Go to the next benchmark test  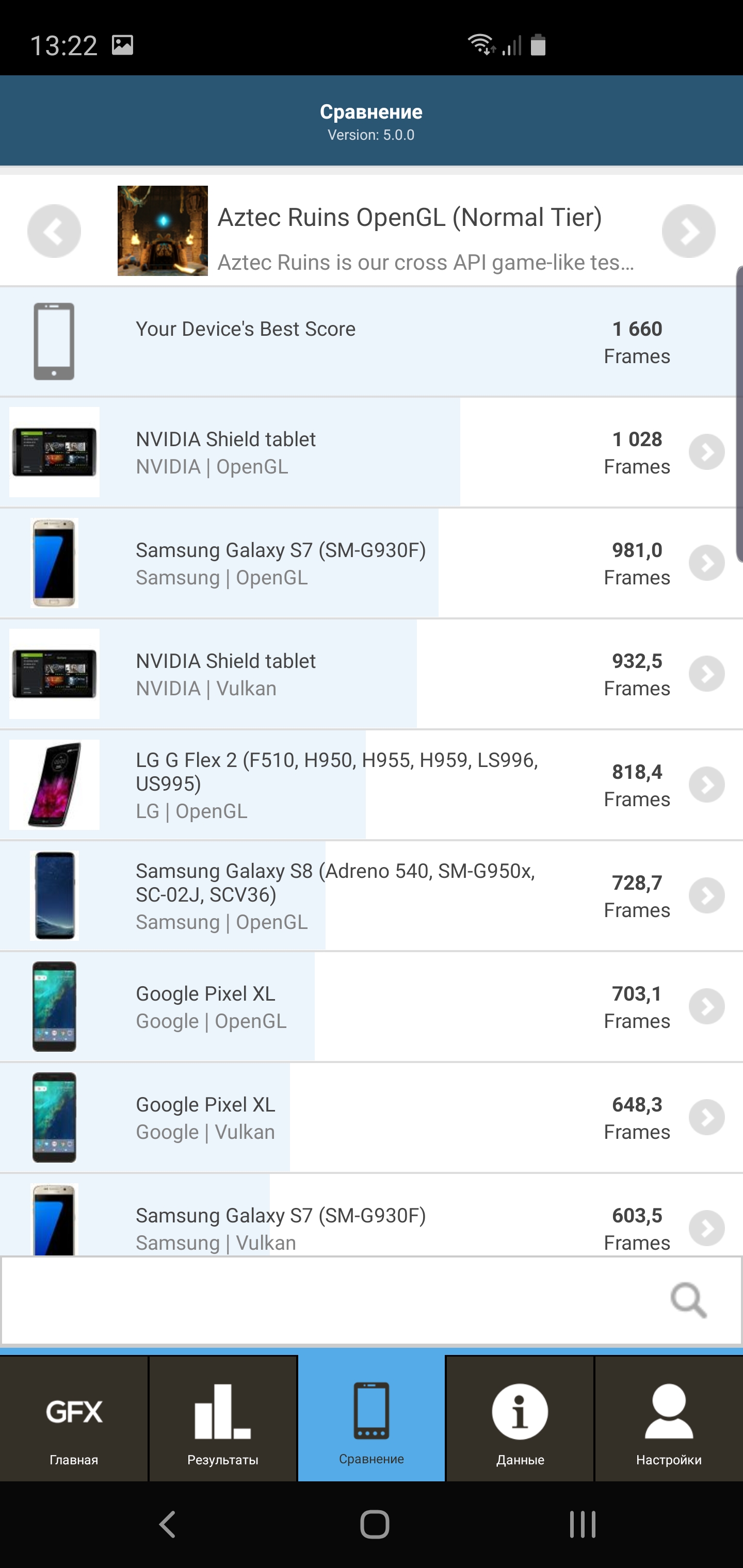coord(688,231)
